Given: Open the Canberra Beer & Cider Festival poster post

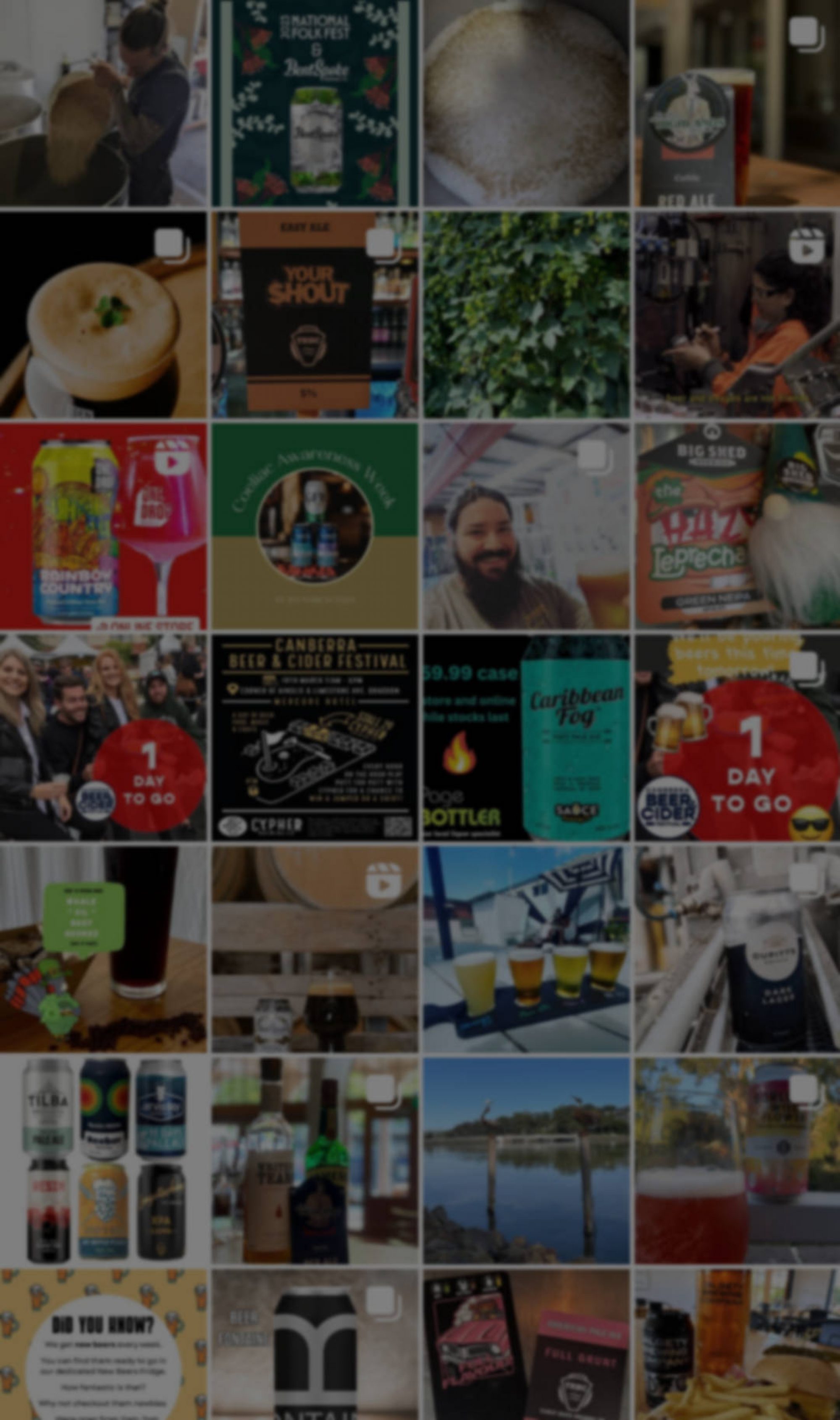Looking at the screenshot, I should point(315,737).
